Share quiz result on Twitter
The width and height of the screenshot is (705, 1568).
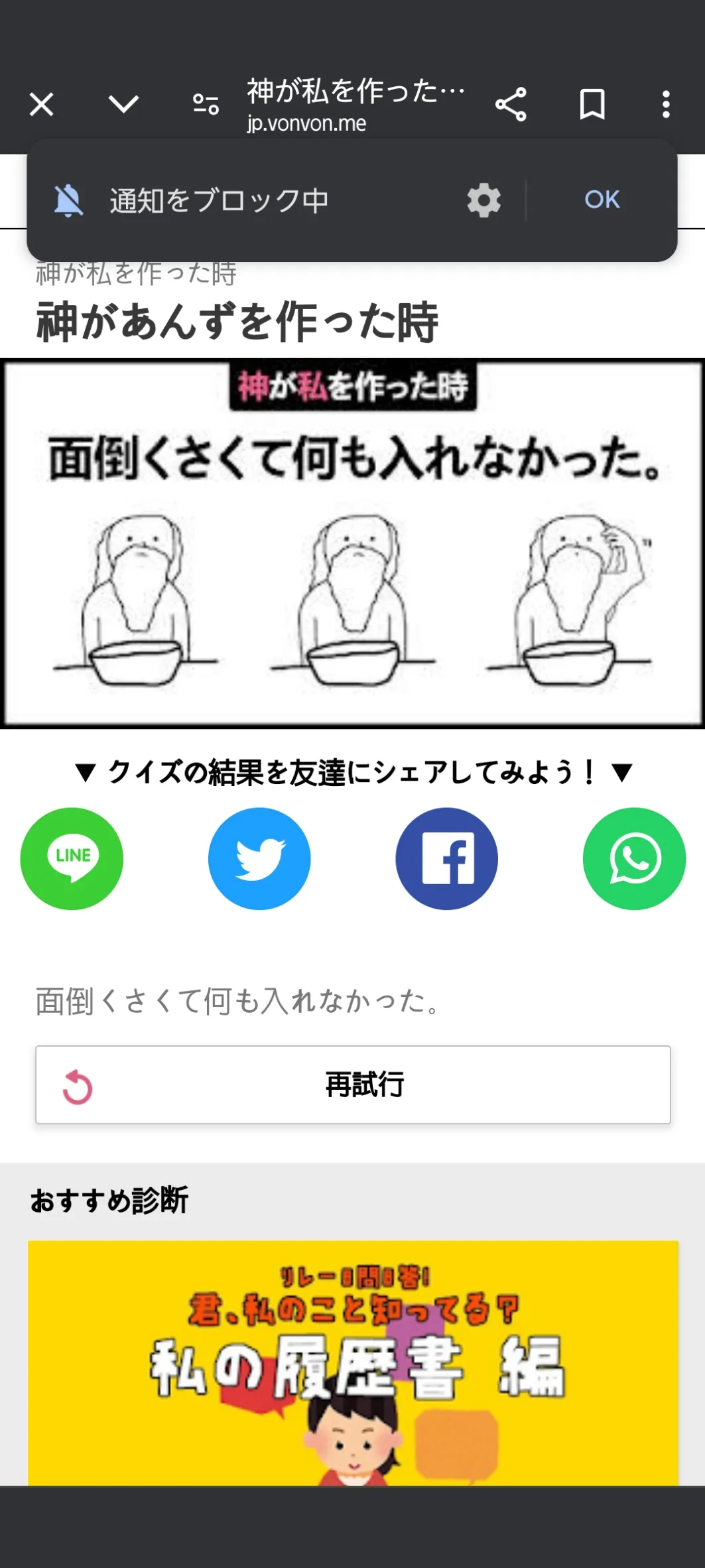(x=259, y=858)
